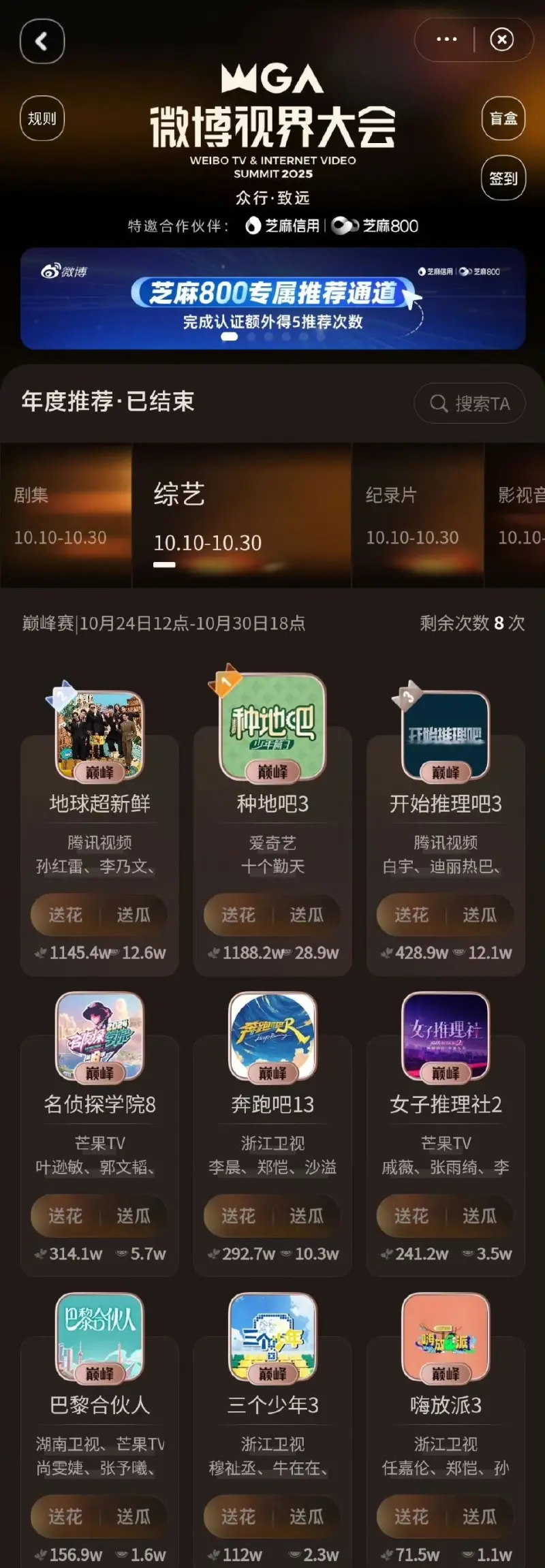Send a melon to 女子推理社2
Image resolution: width=545 pixels, height=1568 pixels.
click(480, 1216)
